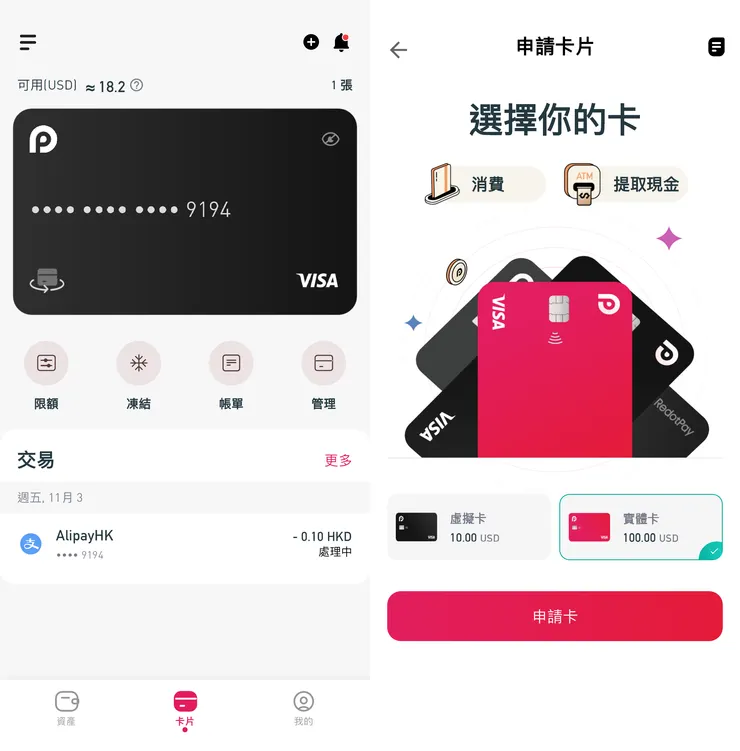This screenshot has width=740, height=751.
Task: Tap the plus icon to add a card
Action: (311, 42)
